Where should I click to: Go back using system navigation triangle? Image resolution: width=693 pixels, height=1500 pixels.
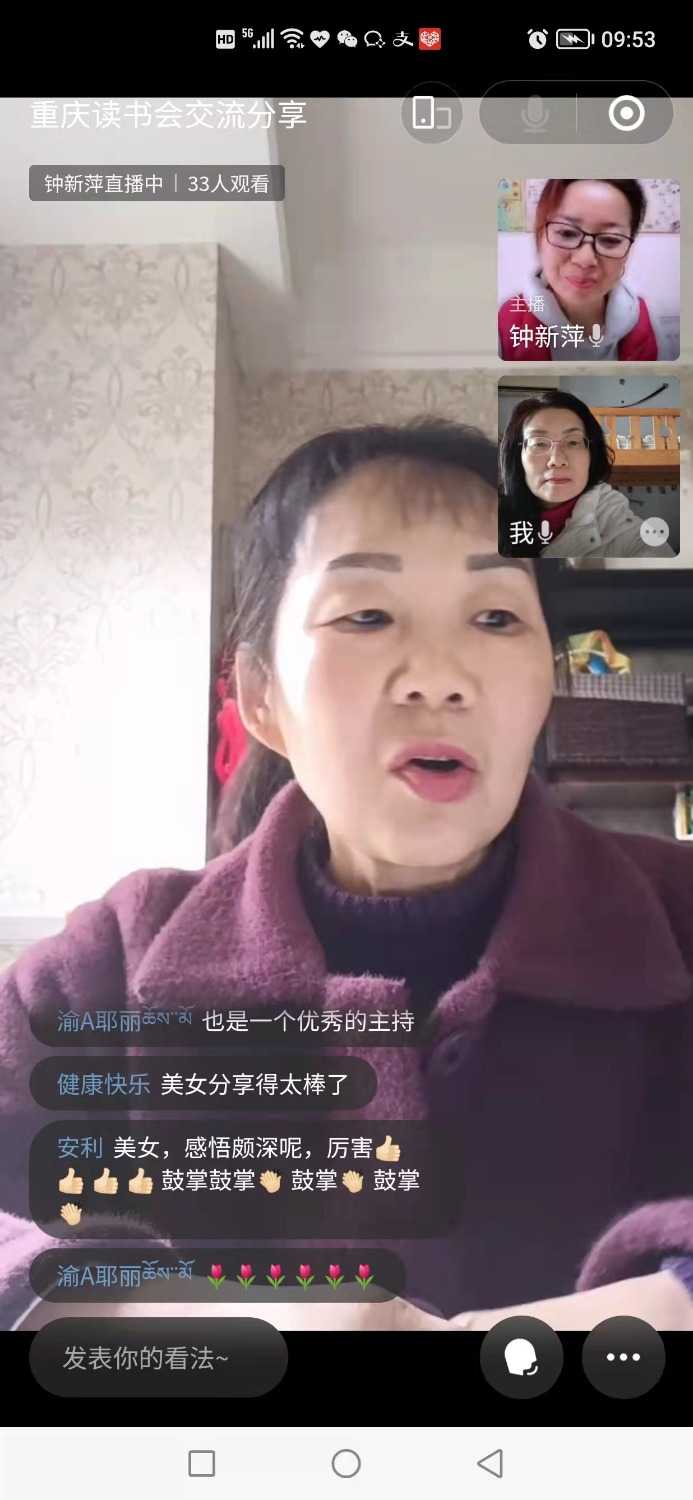(489, 1463)
